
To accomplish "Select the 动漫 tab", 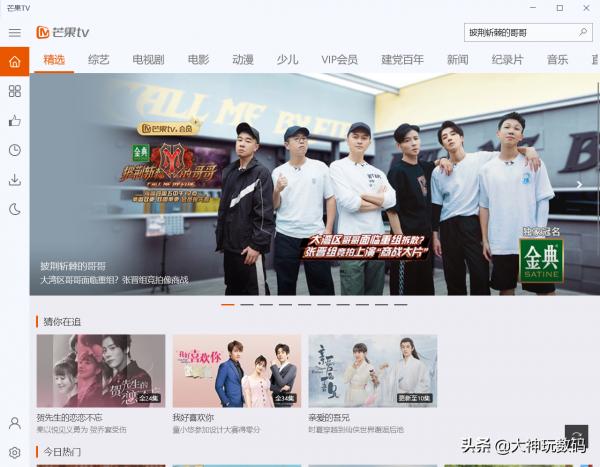I will (x=243, y=60).
